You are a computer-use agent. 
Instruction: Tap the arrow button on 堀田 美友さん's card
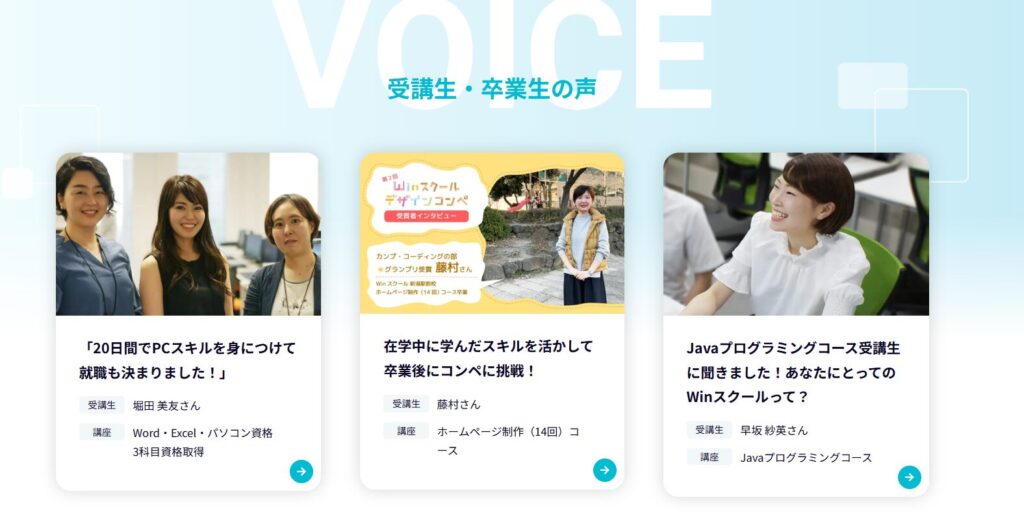point(301,471)
